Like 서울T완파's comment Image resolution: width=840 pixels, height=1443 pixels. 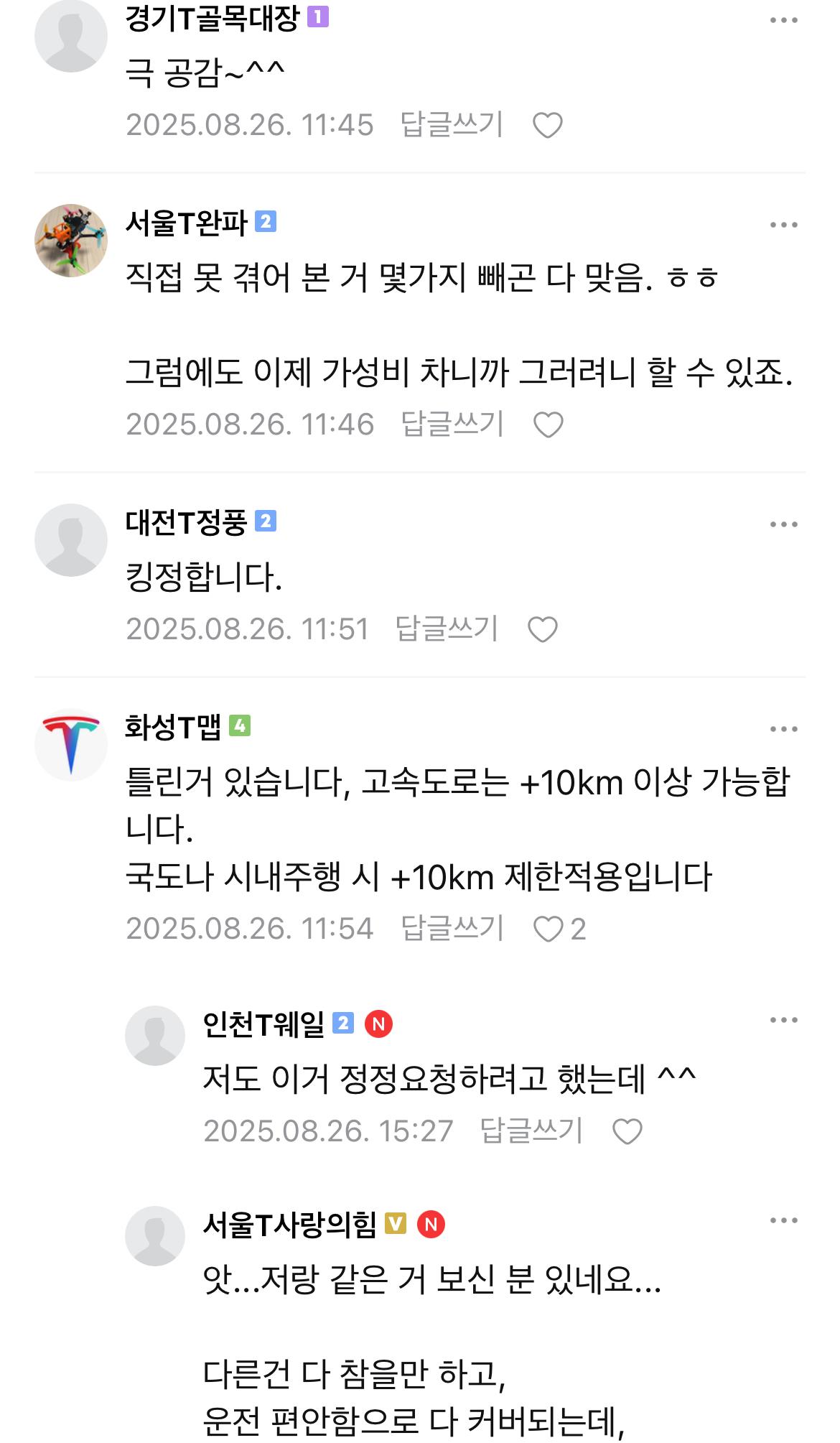point(549,424)
